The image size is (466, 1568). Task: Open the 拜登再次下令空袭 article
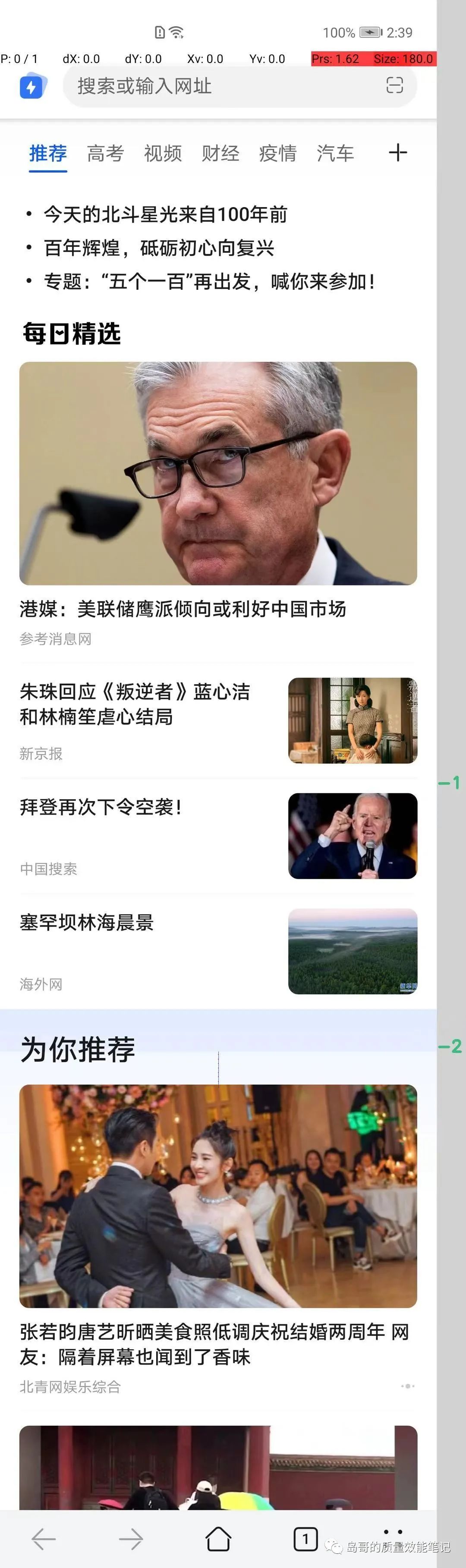click(x=101, y=808)
